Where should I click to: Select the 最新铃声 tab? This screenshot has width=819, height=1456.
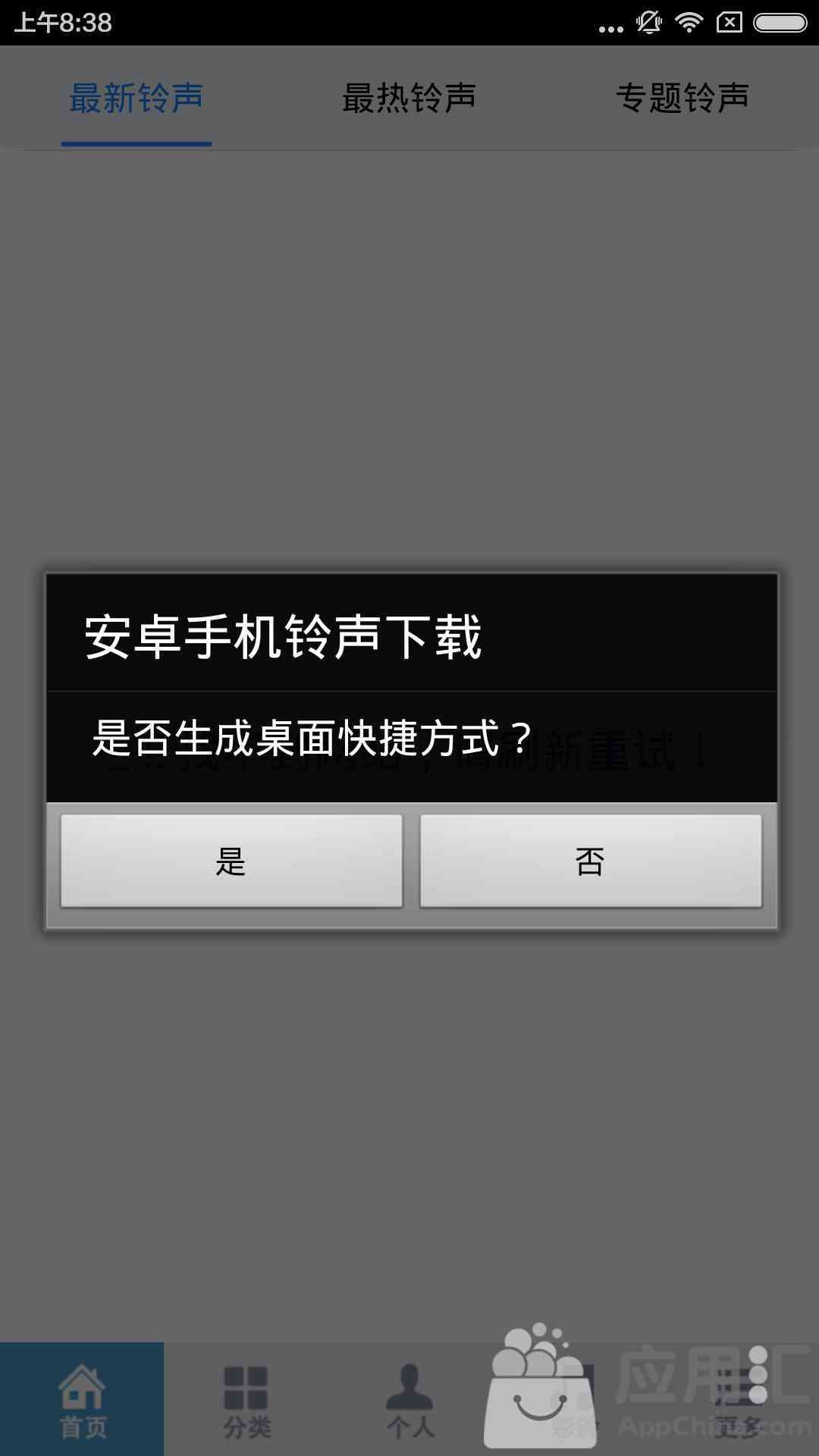[x=136, y=98]
